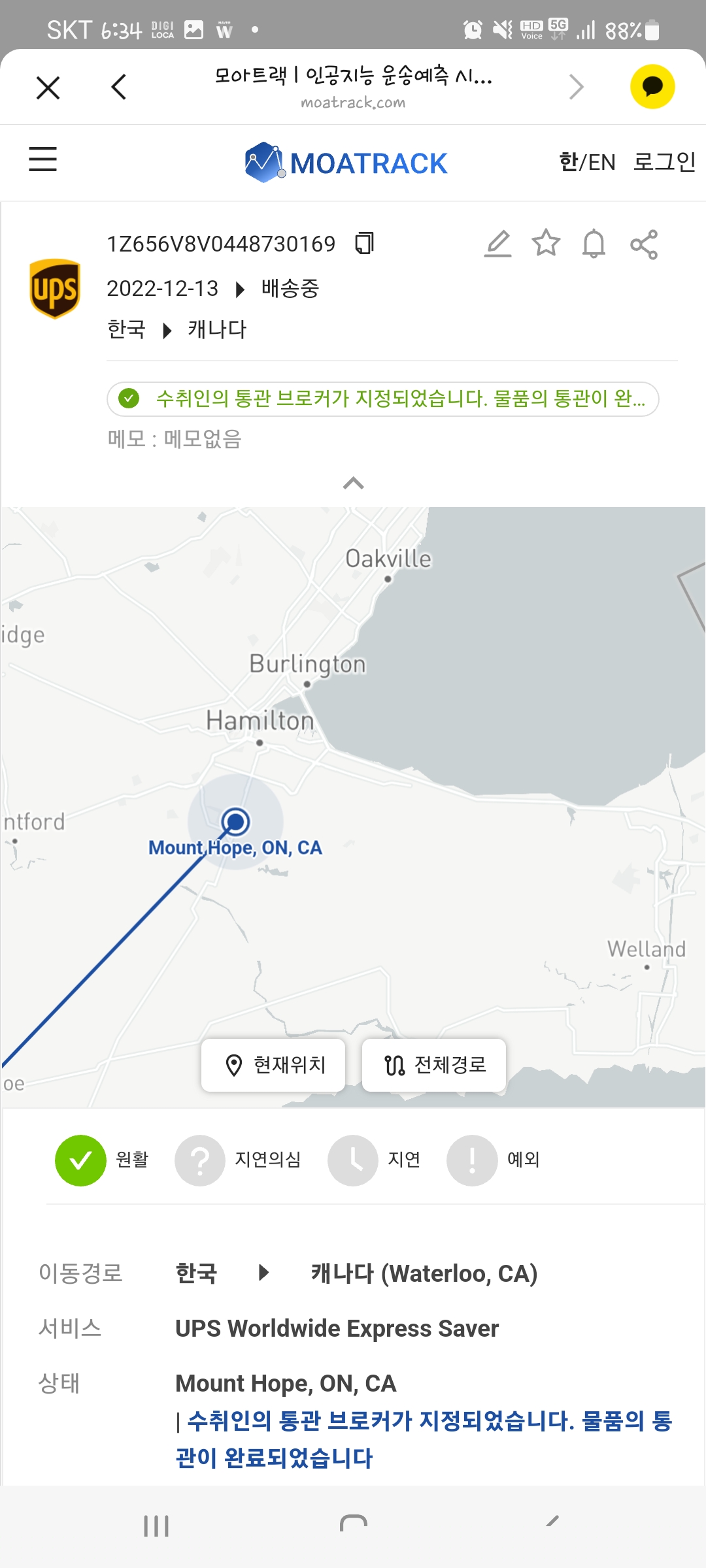Open the hamburger menu
Viewport: 706px width, 1568px height.
[x=43, y=159]
